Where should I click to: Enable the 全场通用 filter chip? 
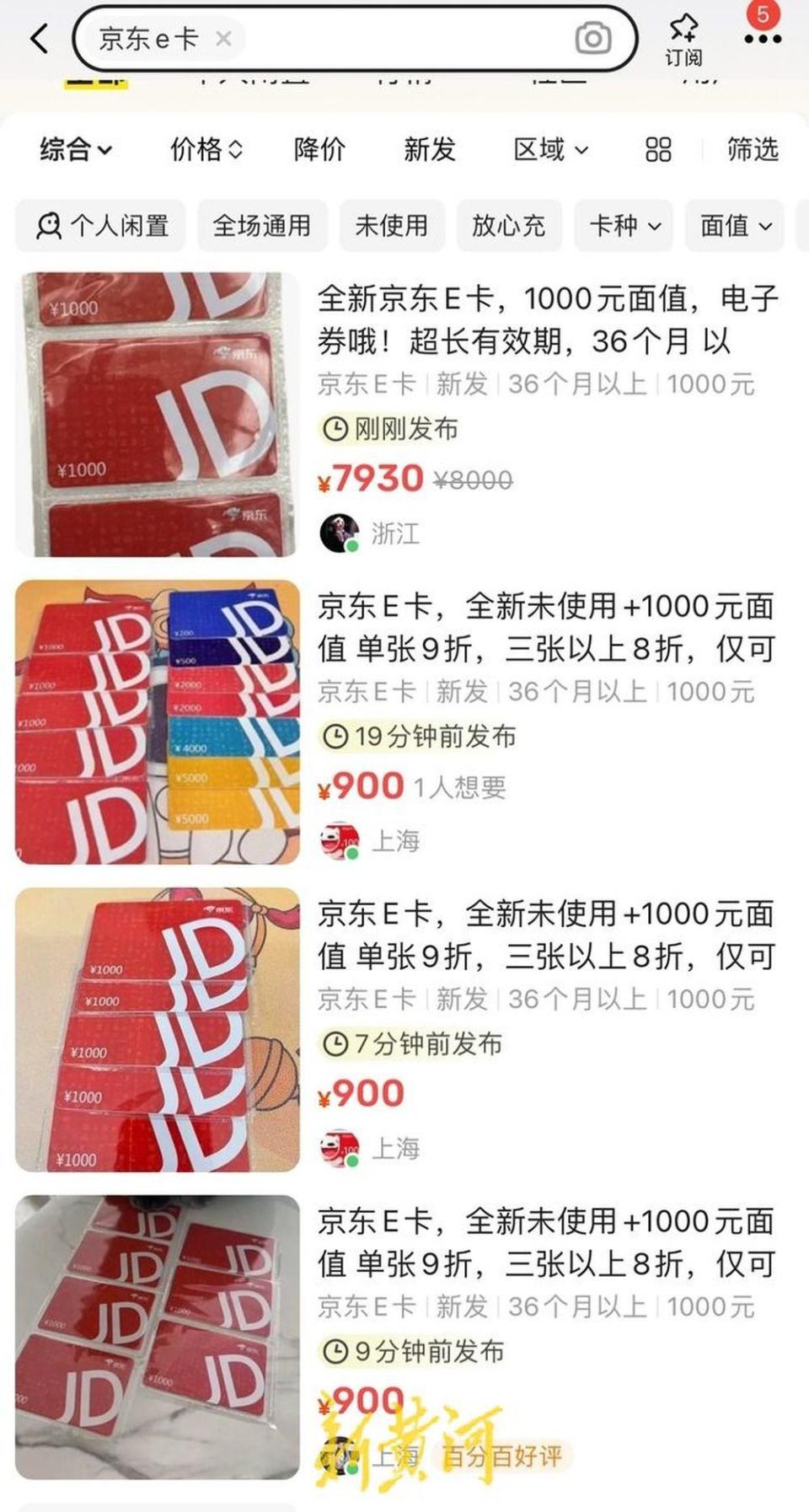tap(262, 225)
